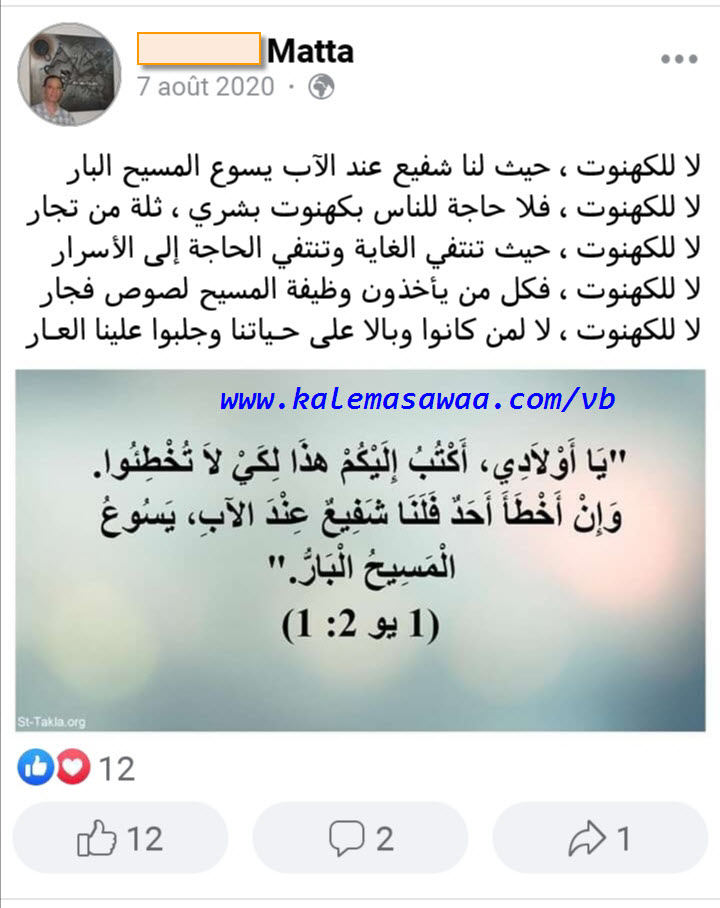
Task: Open Matta's profile picture
Action: pyautogui.click(x=69, y=74)
